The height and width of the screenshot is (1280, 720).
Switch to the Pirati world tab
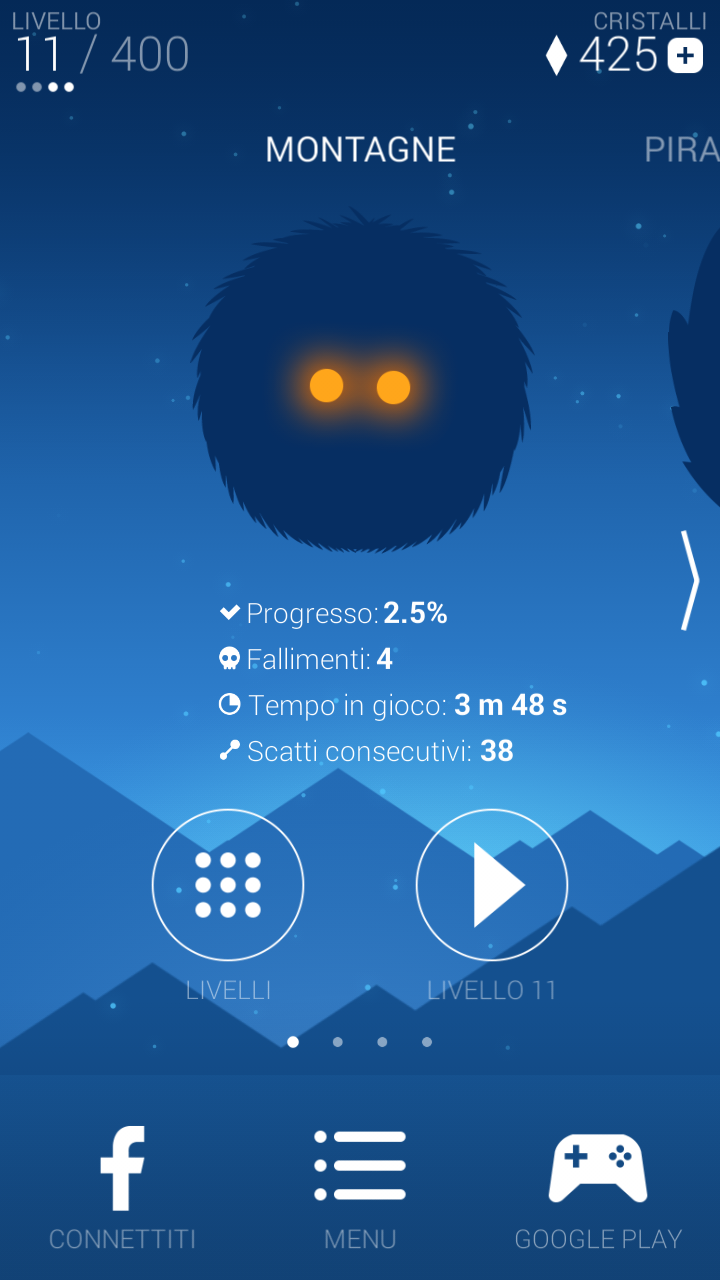[x=682, y=150]
